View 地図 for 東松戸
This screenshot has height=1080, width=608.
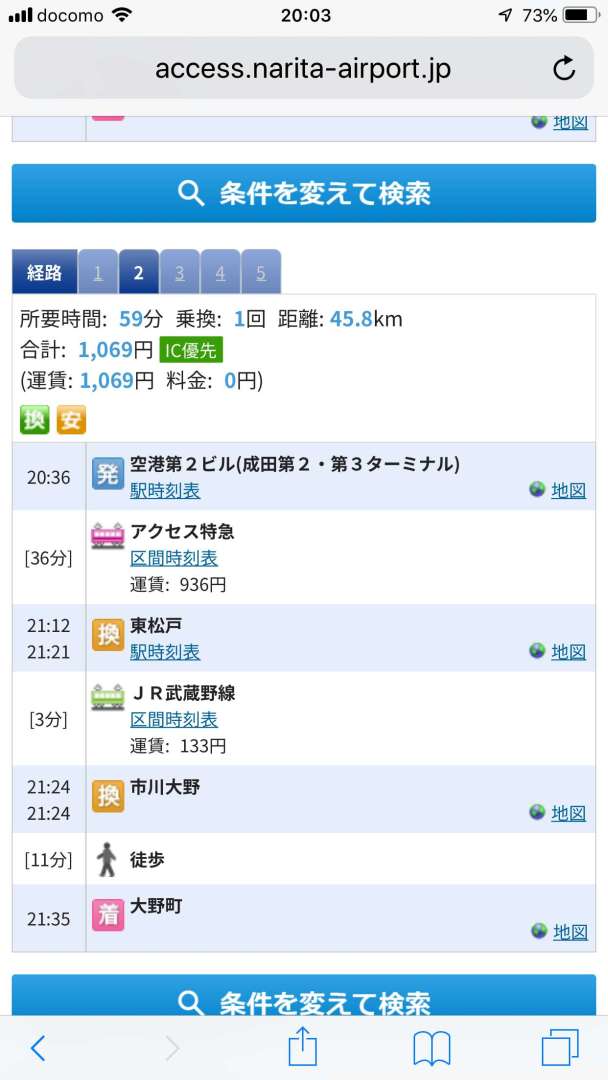click(568, 651)
